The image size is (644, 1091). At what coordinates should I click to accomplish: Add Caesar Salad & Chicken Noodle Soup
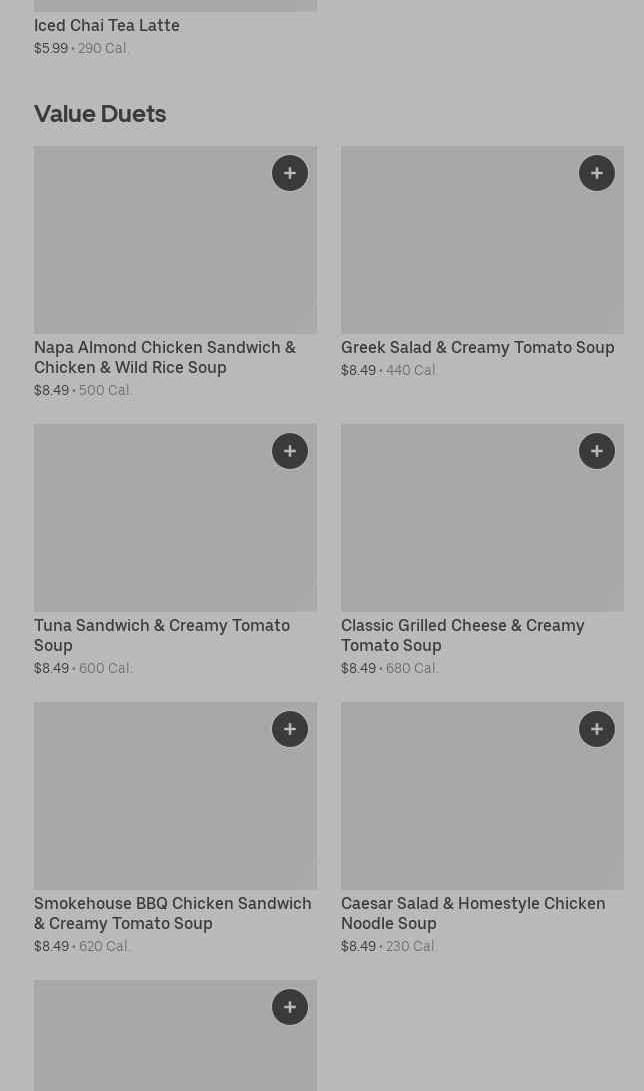click(x=597, y=729)
